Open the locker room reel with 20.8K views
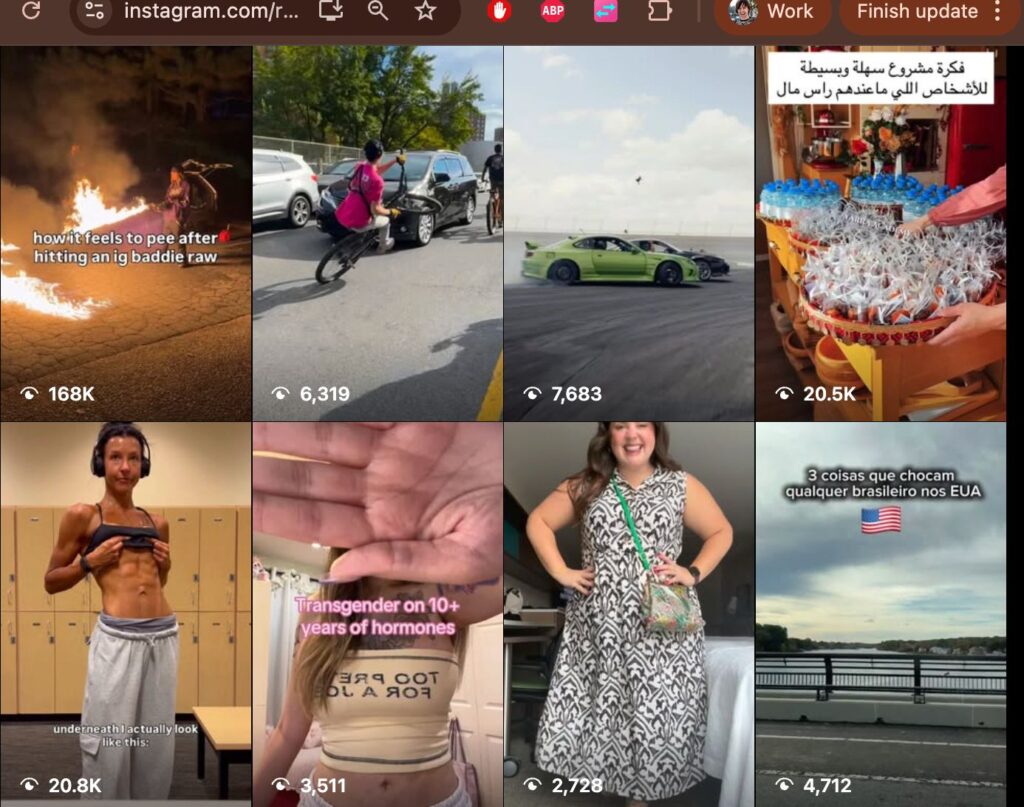This screenshot has height=807, width=1024. coord(125,612)
